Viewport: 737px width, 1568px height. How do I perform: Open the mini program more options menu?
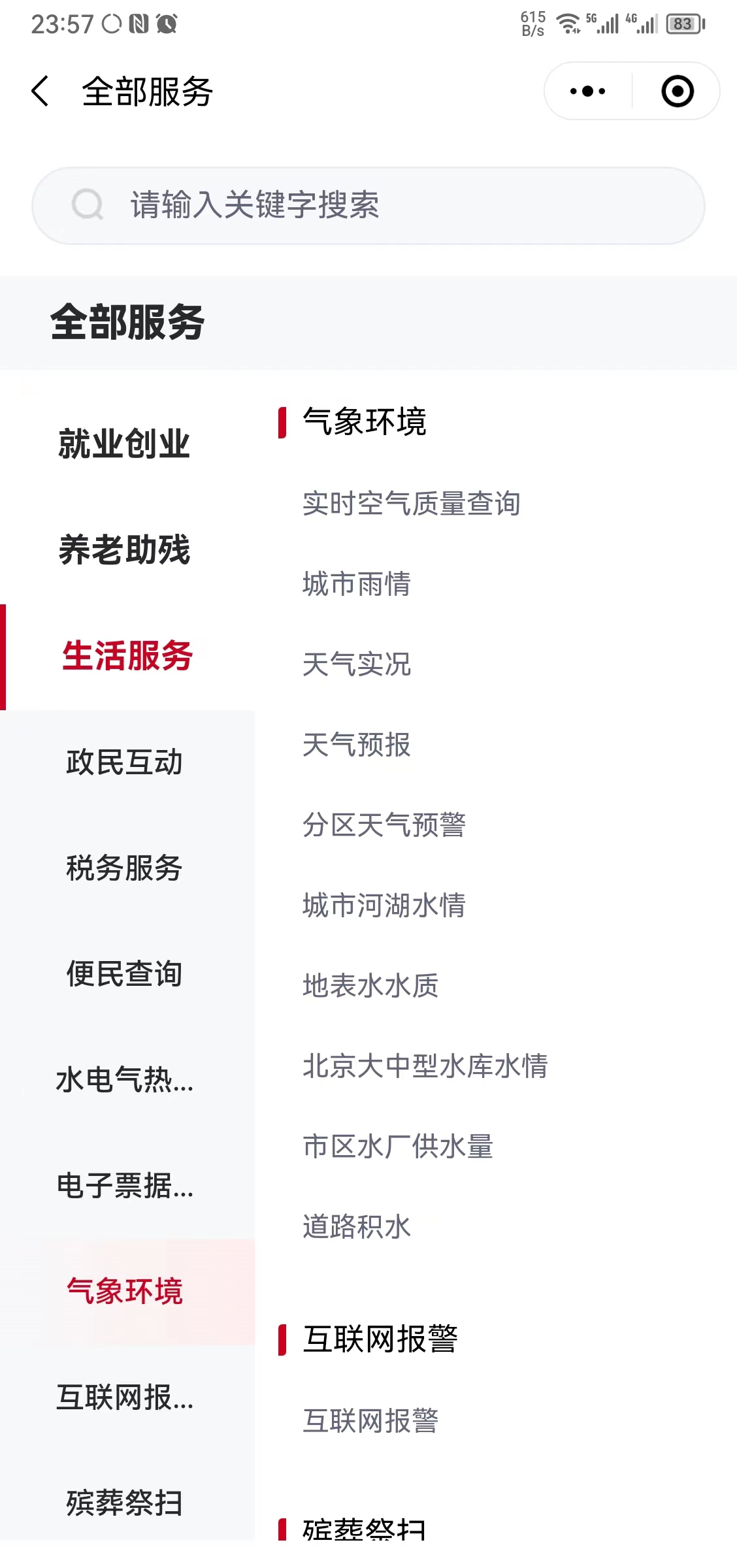coord(588,91)
